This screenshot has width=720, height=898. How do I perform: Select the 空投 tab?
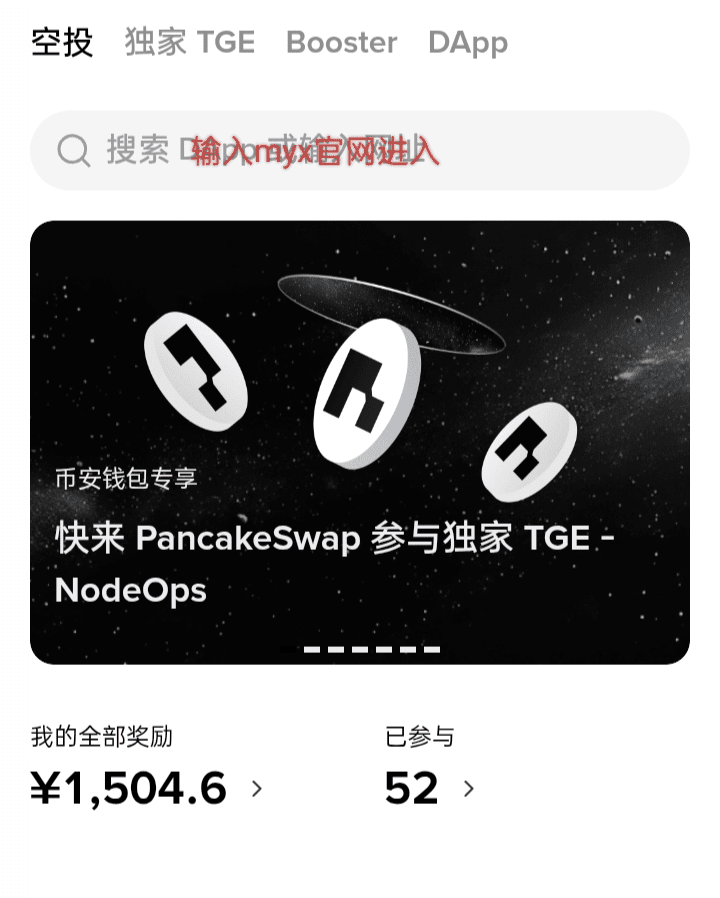pos(62,42)
